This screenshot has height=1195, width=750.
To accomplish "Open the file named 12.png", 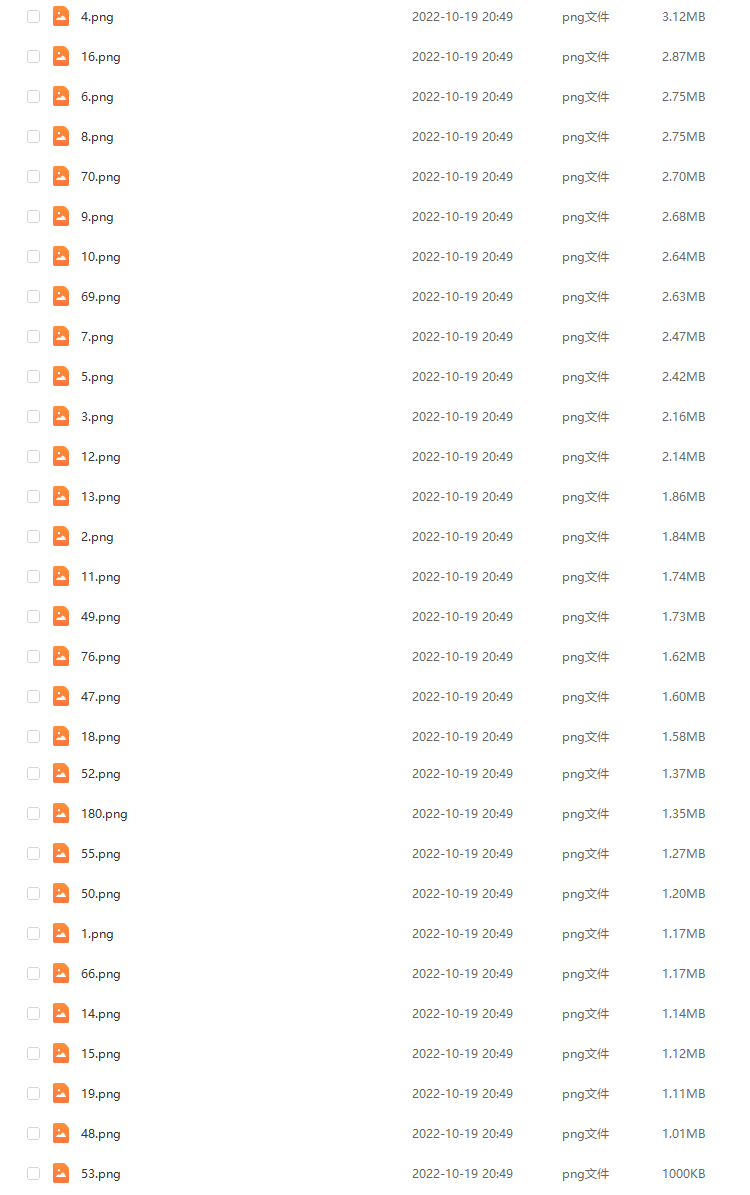I will click(100, 457).
